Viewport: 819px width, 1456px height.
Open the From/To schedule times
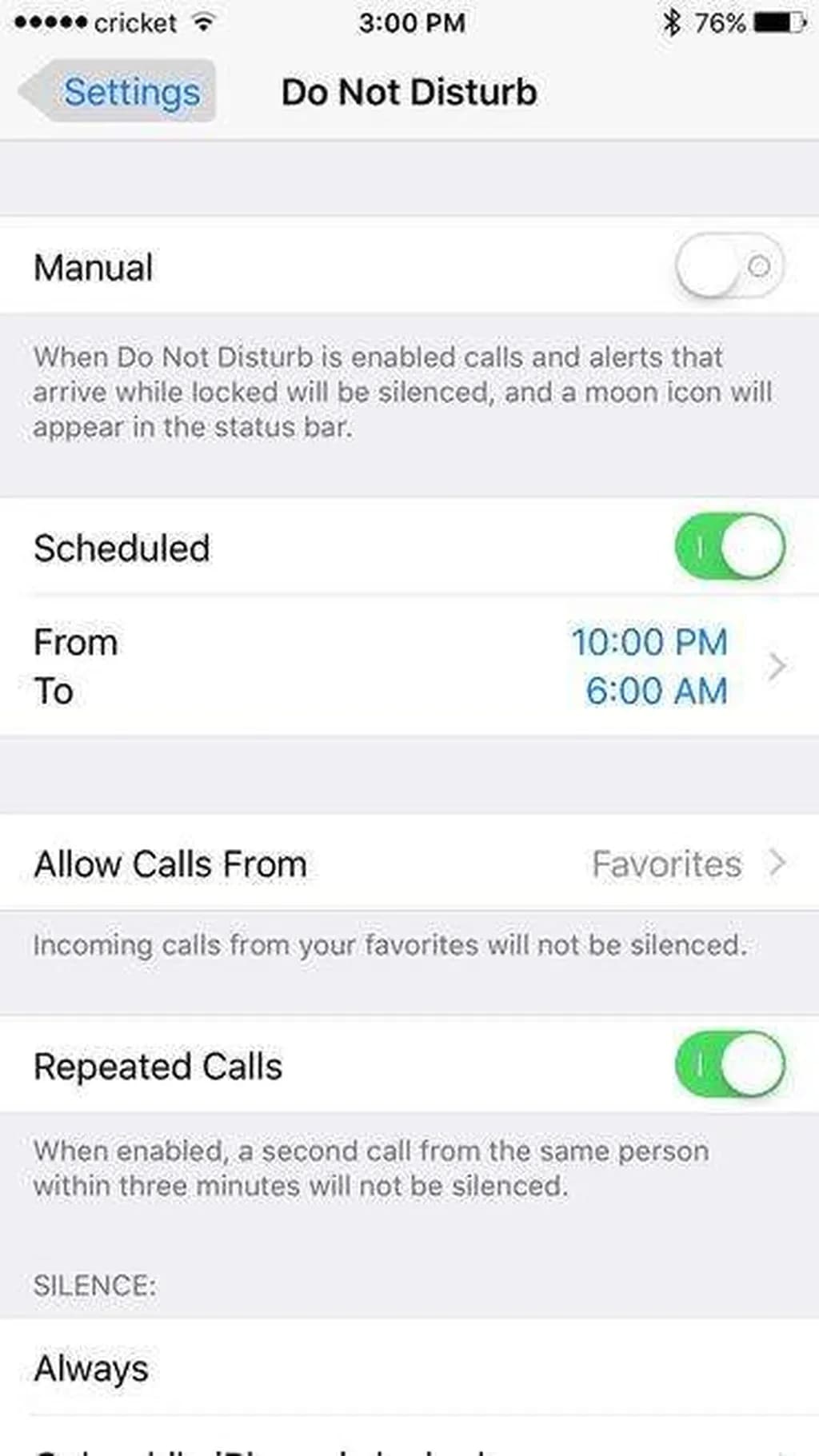pos(409,666)
